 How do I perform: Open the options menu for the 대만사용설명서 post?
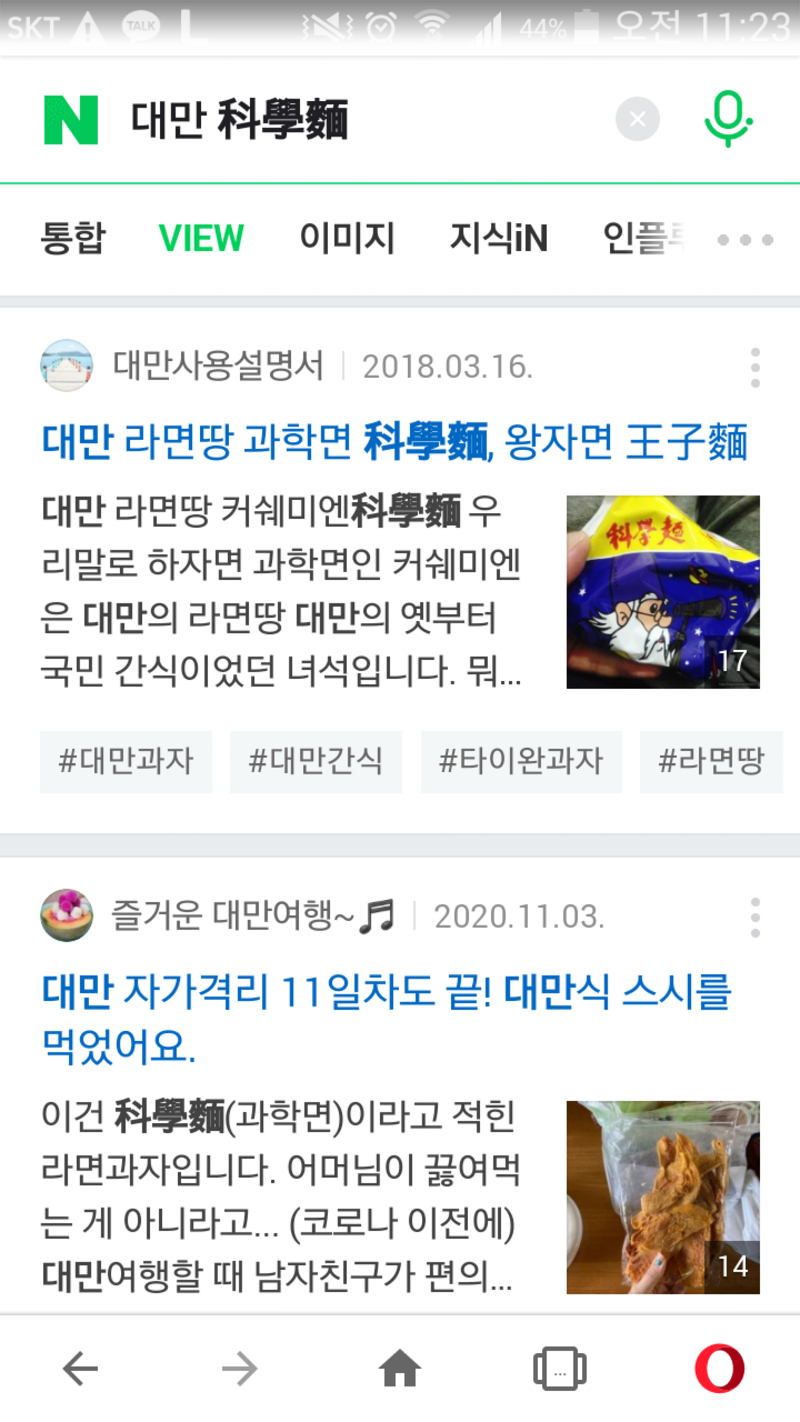point(755,367)
